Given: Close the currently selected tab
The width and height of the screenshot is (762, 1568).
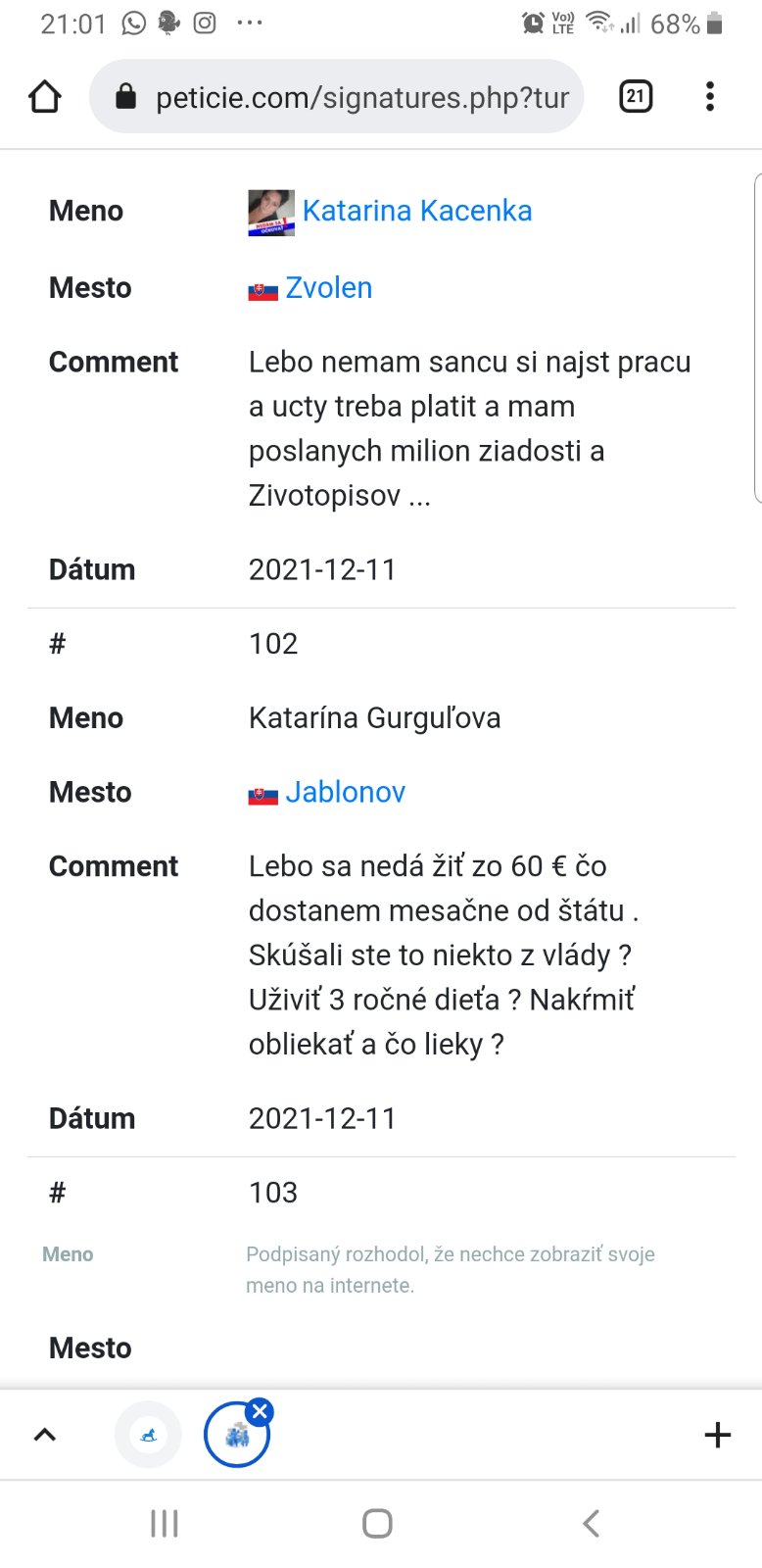Looking at the screenshot, I should coord(260,1411).
